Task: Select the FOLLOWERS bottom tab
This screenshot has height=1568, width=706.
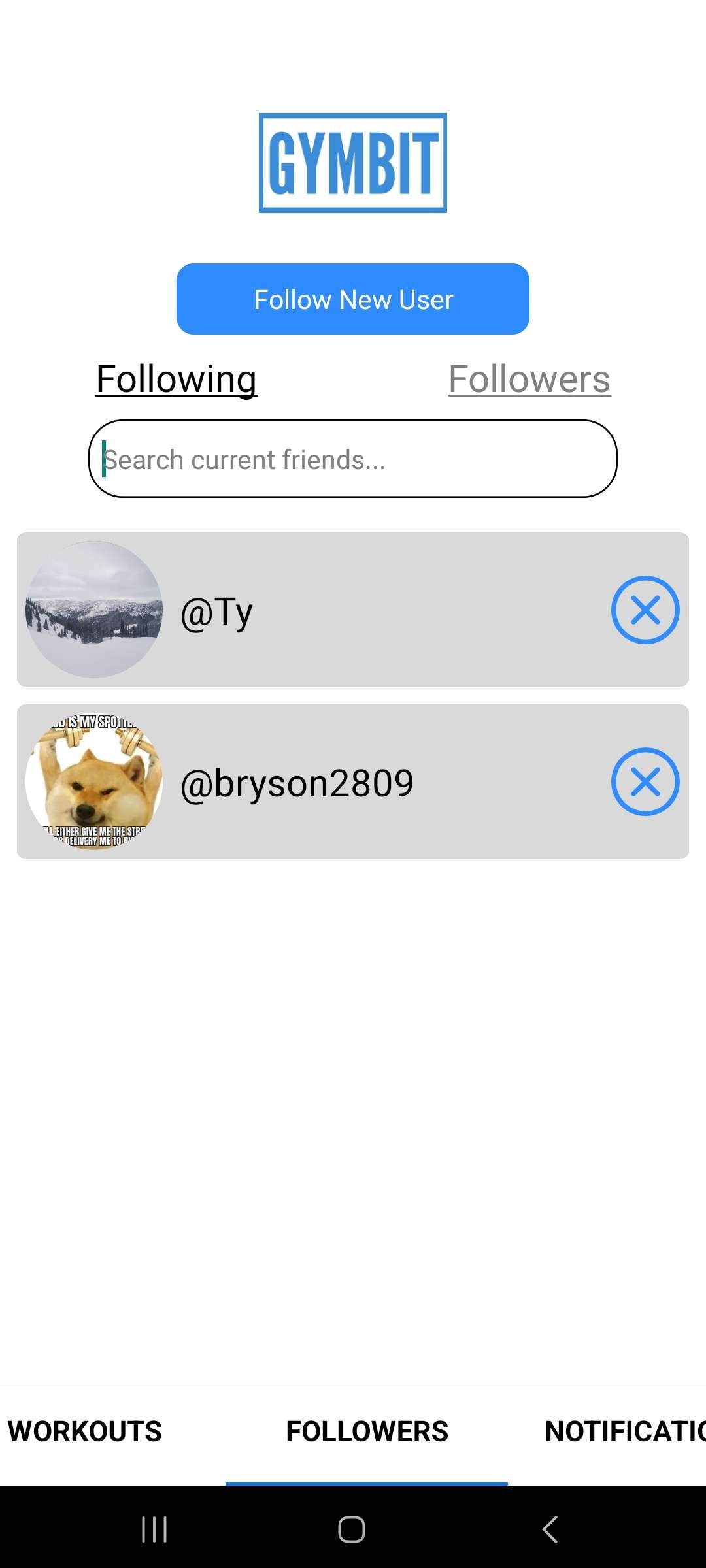Action: point(367,1431)
